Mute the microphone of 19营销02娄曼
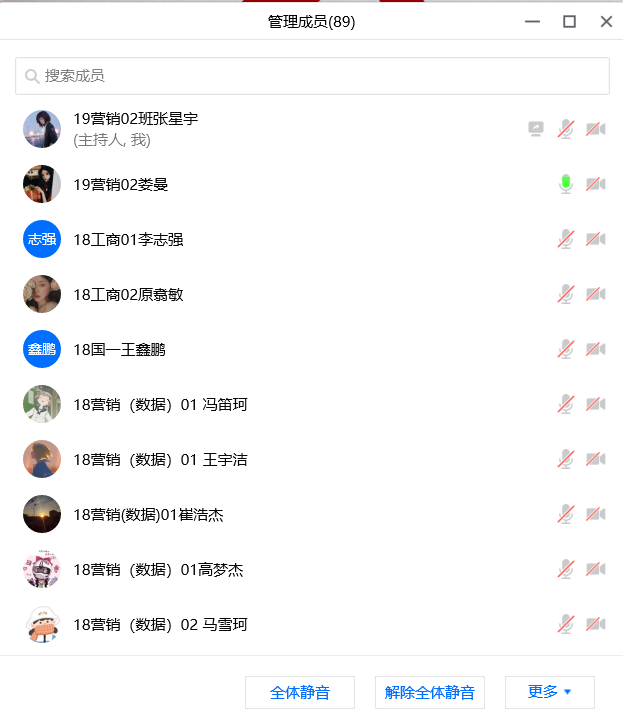This screenshot has width=623, height=724. click(x=566, y=184)
